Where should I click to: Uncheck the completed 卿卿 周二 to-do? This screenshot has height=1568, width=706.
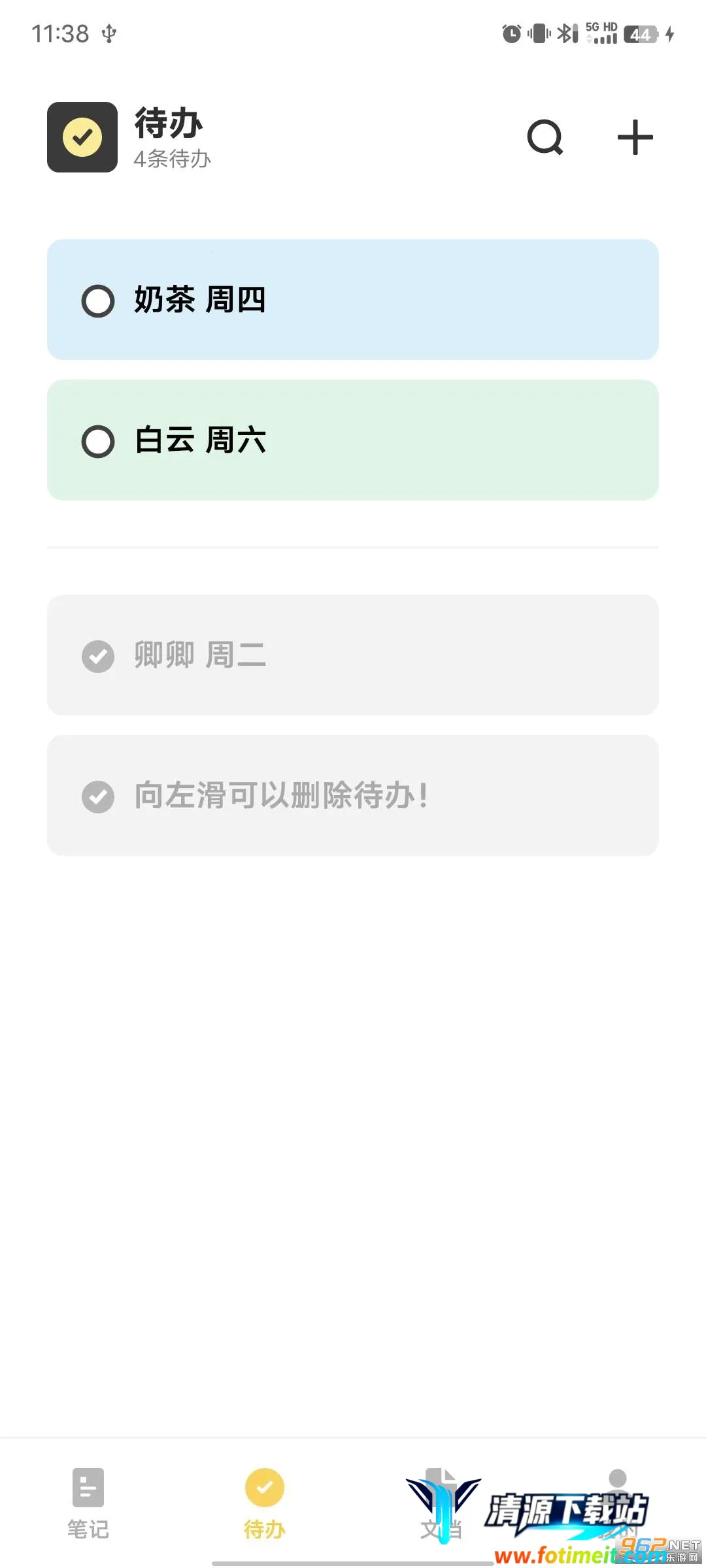pos(98,656)
